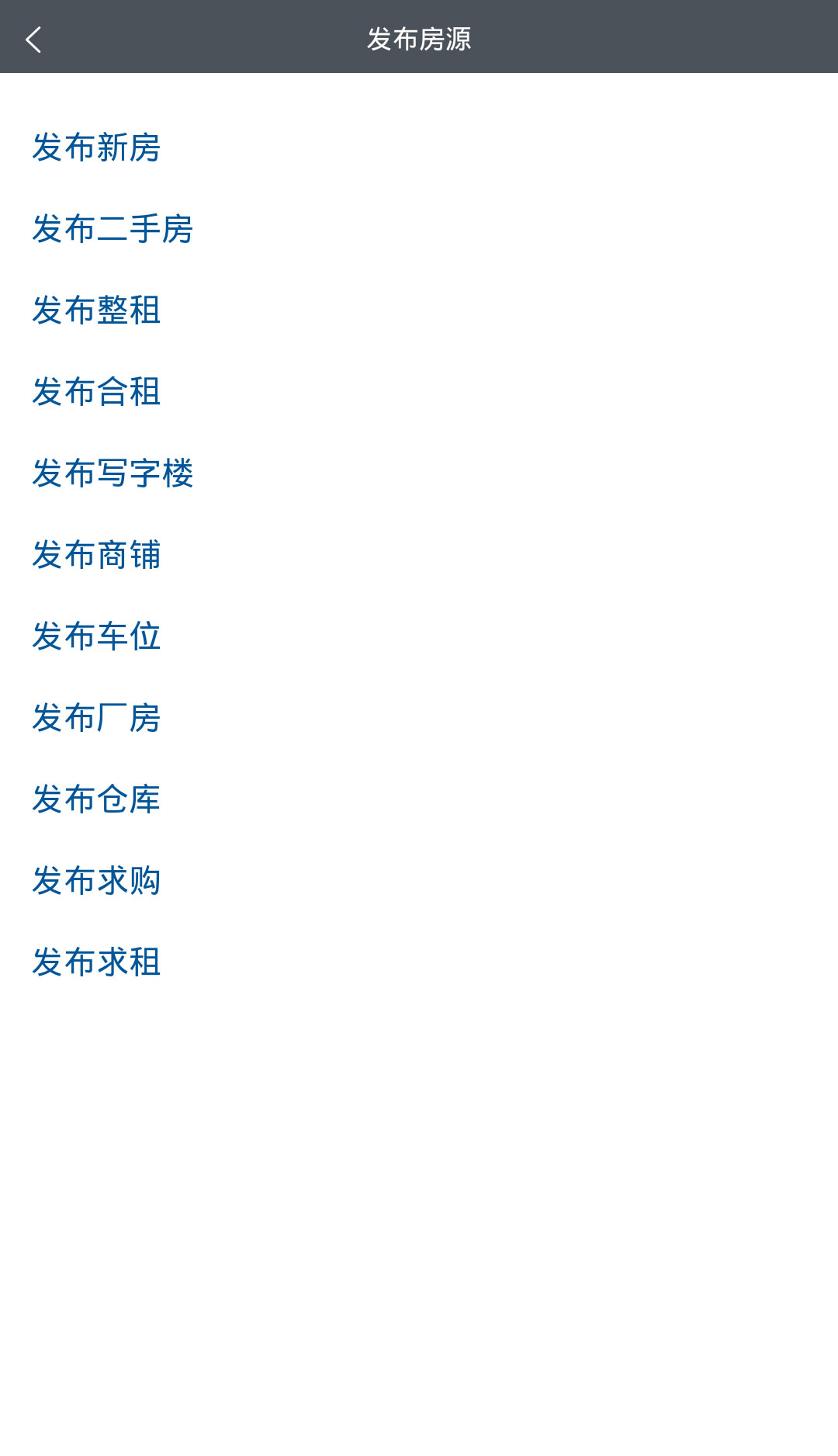Open 发布合租 option
The height and width of the screenshot is (1456, 838).
96,392
